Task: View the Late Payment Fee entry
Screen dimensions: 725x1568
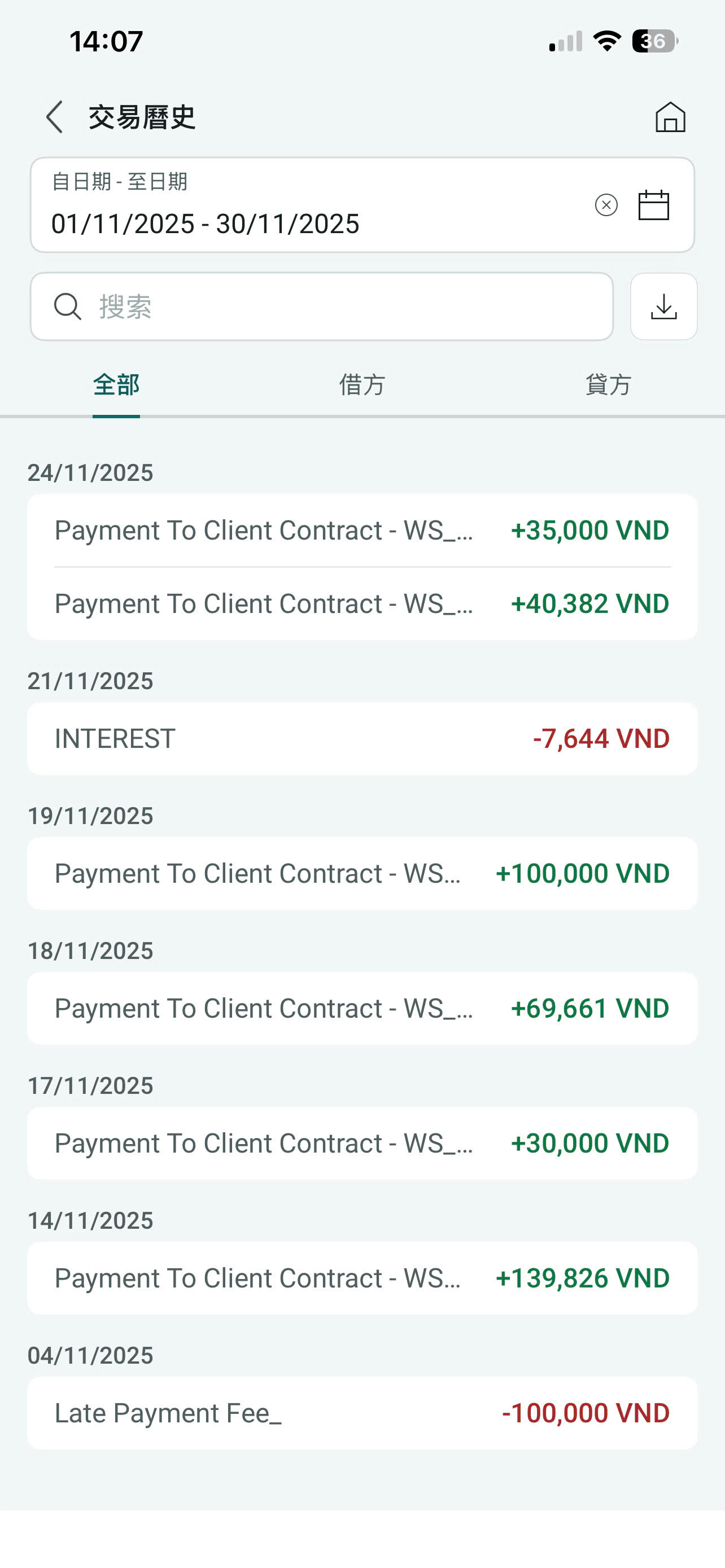Action: [x=362, y=1413]
